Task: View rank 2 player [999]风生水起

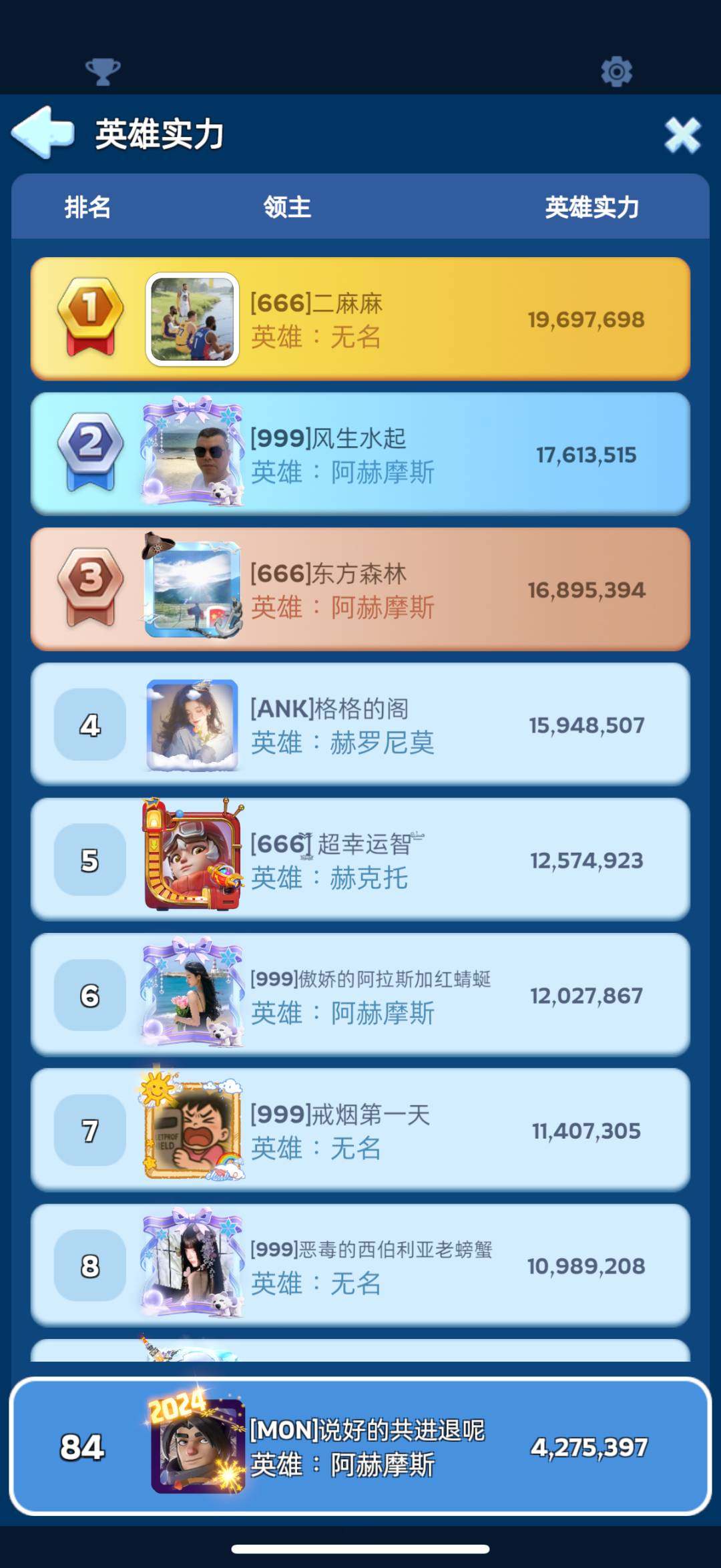Action: click(x=360, y=454)
